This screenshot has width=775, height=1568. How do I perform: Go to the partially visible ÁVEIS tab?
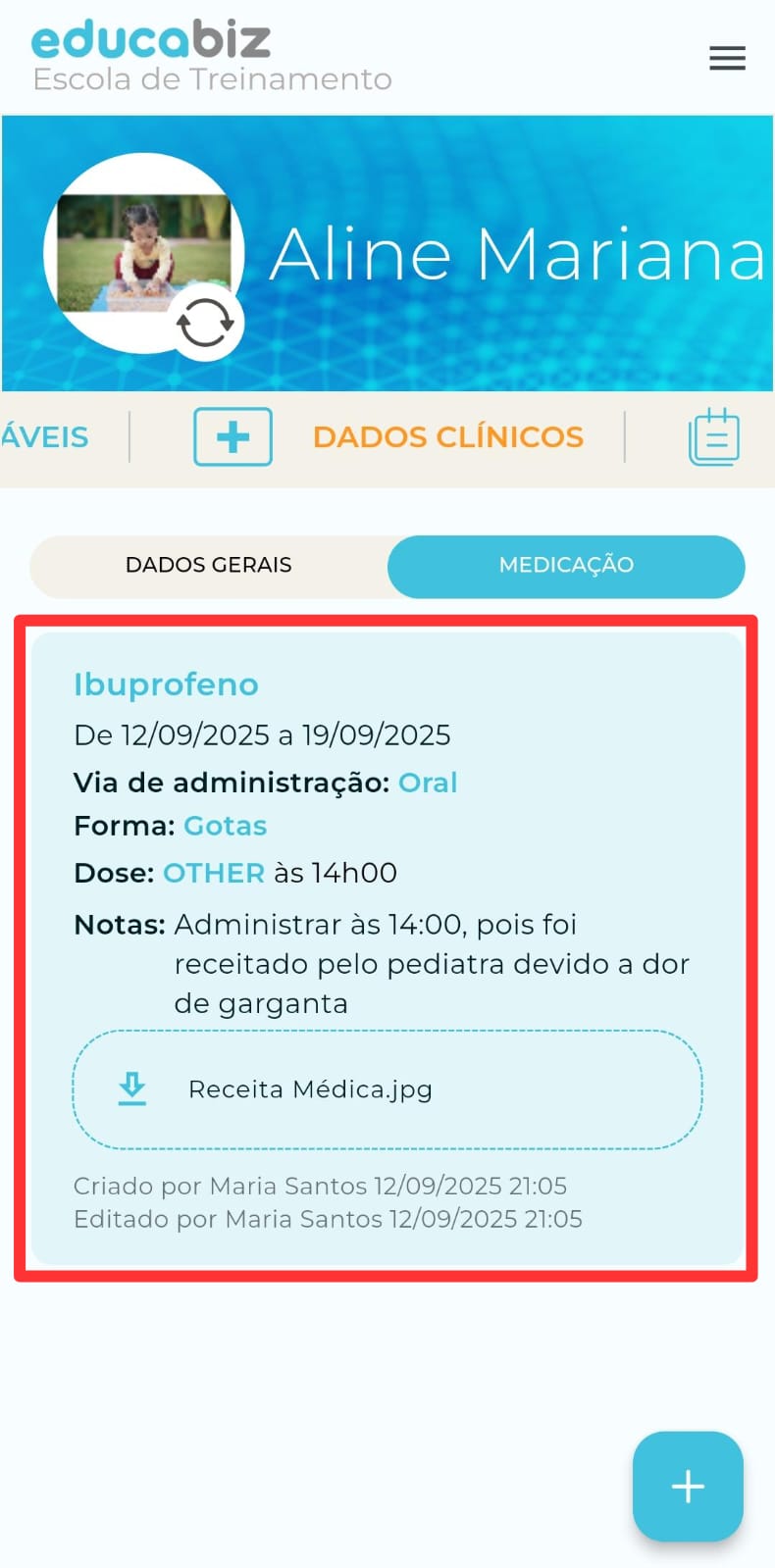pos(44,437)
